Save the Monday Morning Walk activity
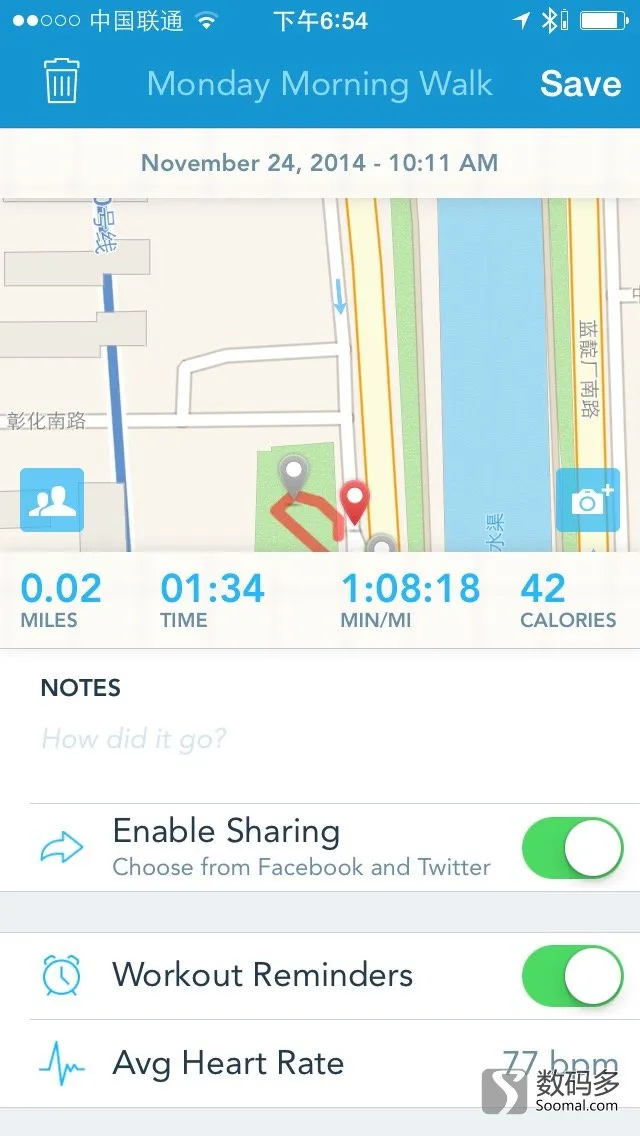The width and height of the screenshot is (640, 1136). (x=581, y=83)
